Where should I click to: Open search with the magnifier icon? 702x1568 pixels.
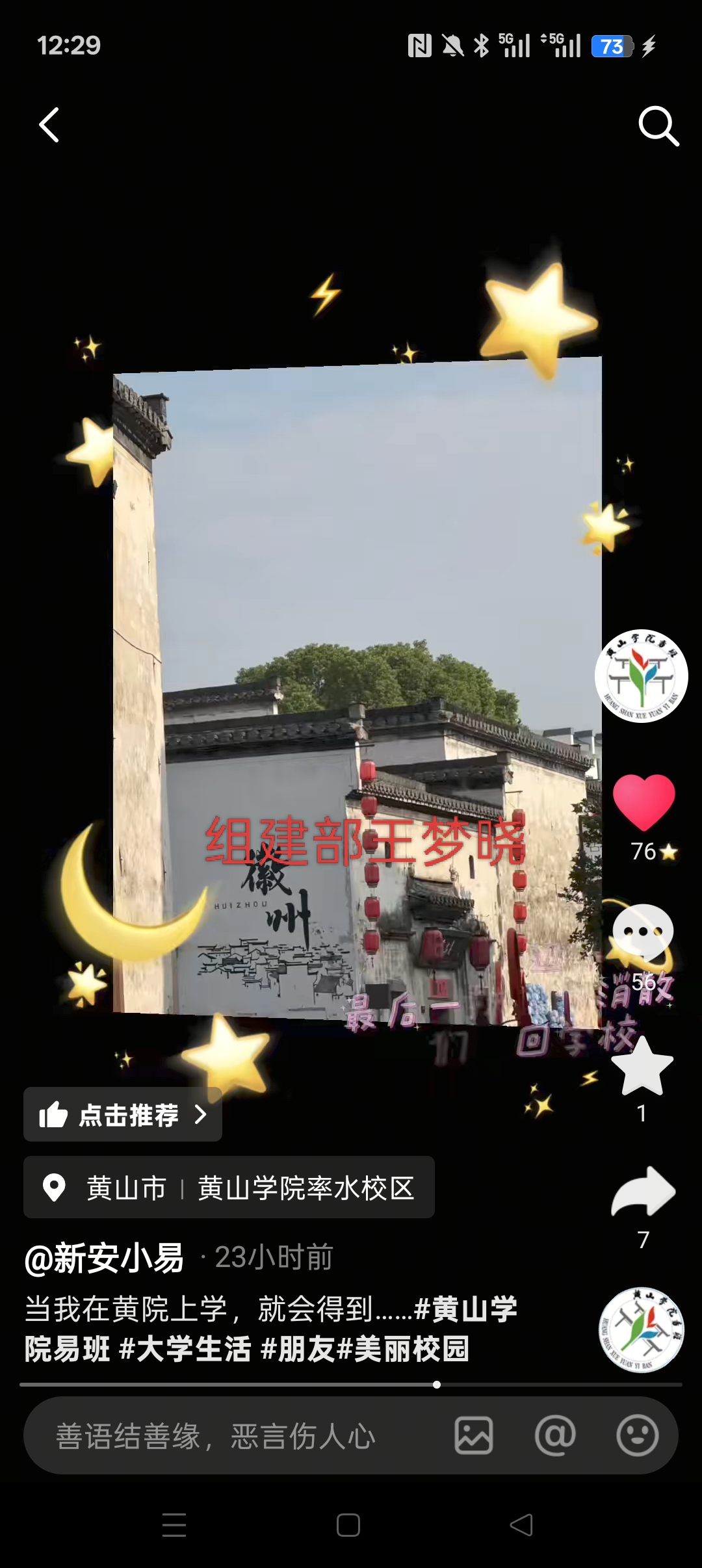click(x=658, y=125)
